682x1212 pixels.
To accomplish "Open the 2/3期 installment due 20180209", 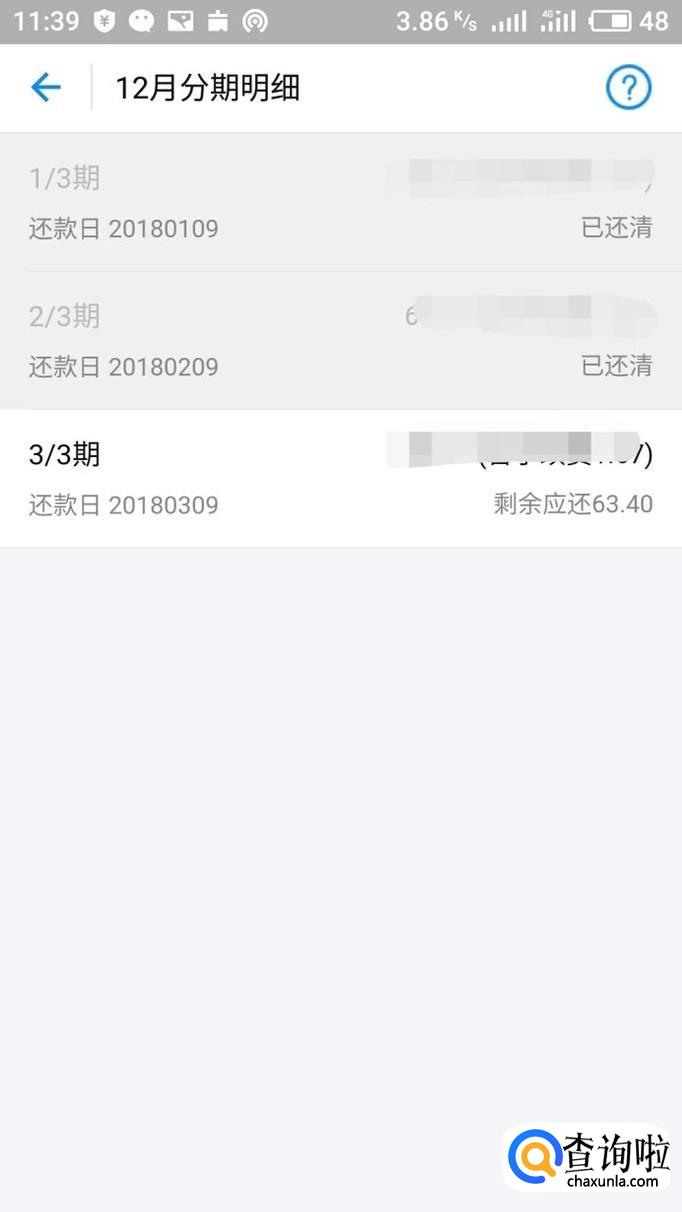I will tap(340, 340).
